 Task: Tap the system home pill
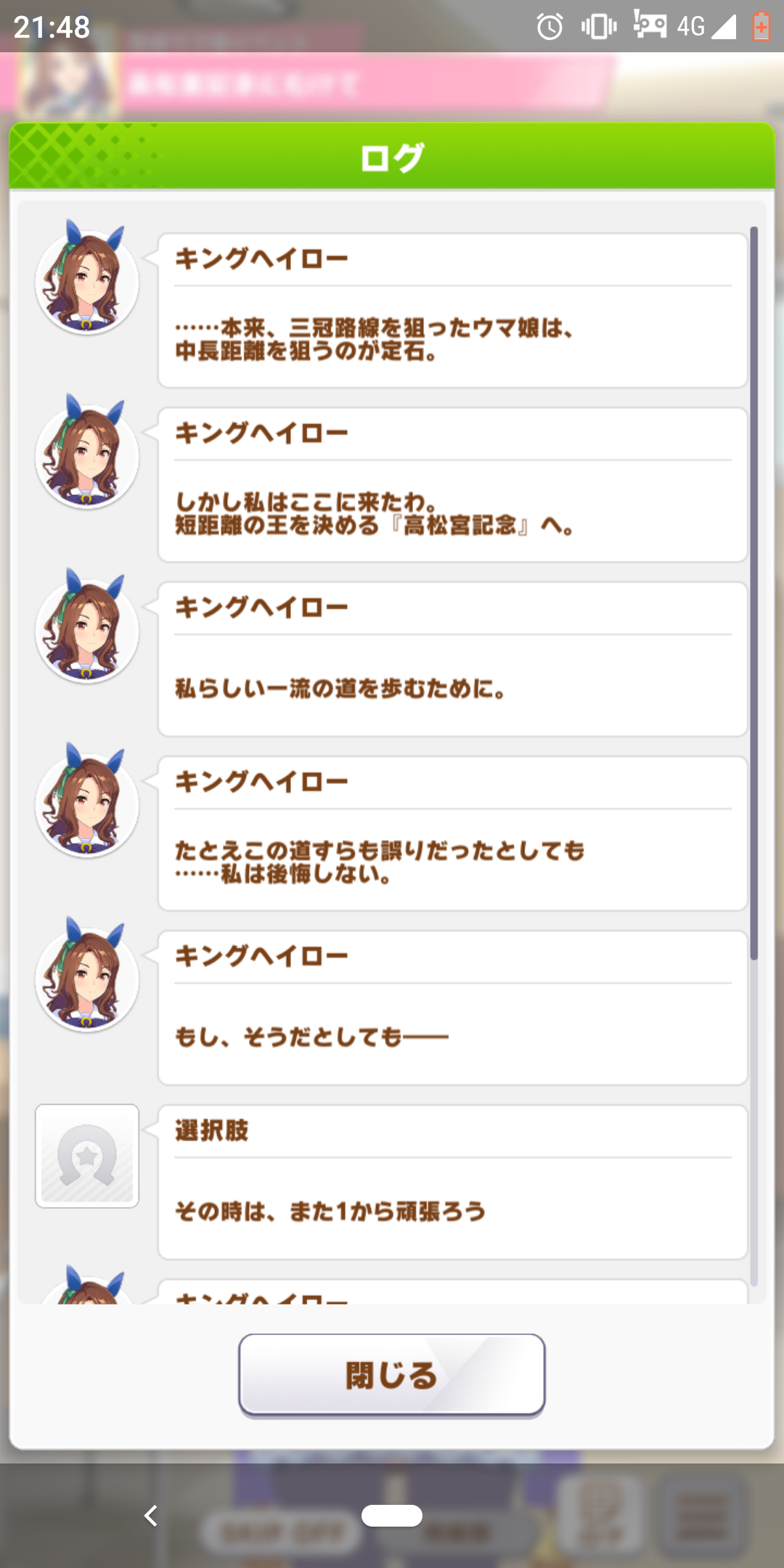point(392,1516)
